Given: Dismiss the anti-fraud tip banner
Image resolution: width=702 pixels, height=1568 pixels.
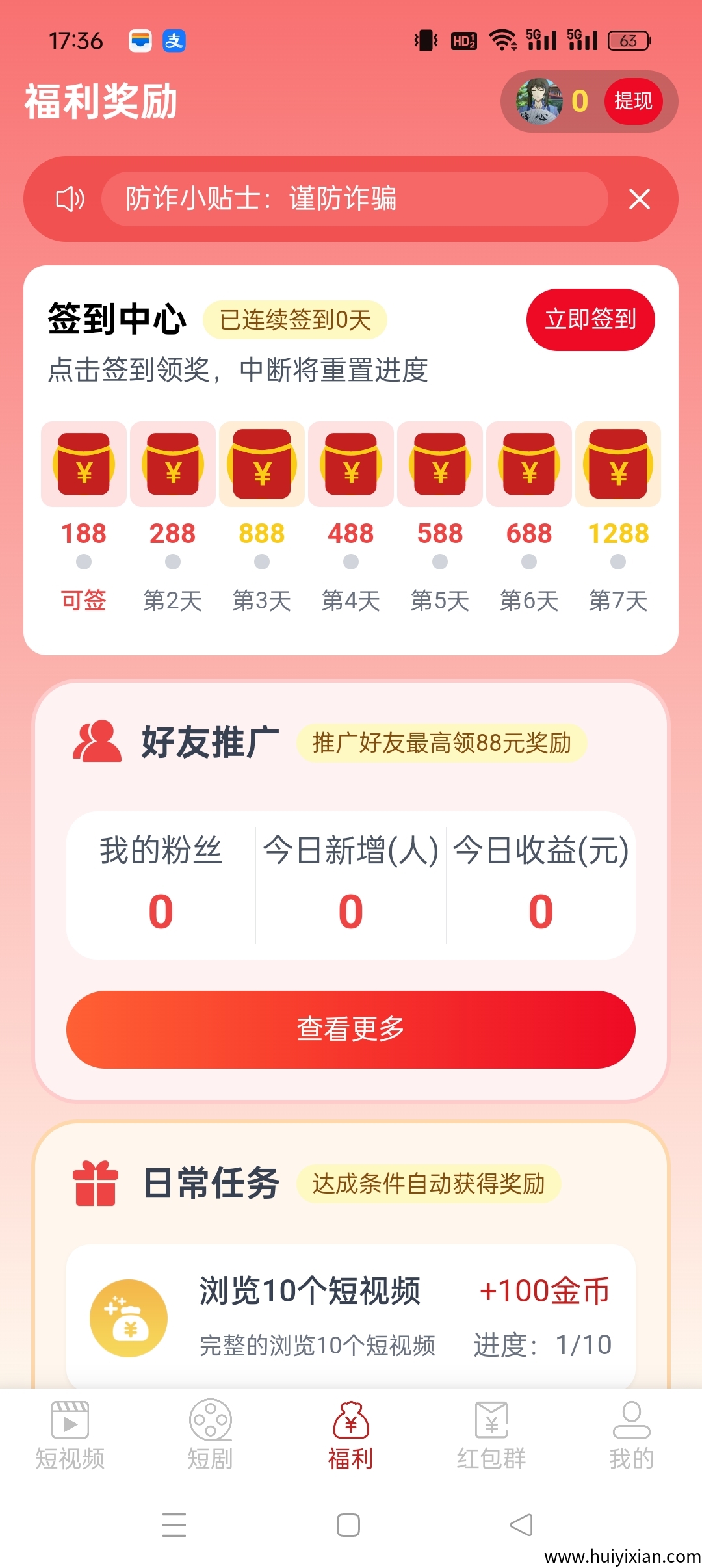Looking at the screenshot, I should [640, 199].
